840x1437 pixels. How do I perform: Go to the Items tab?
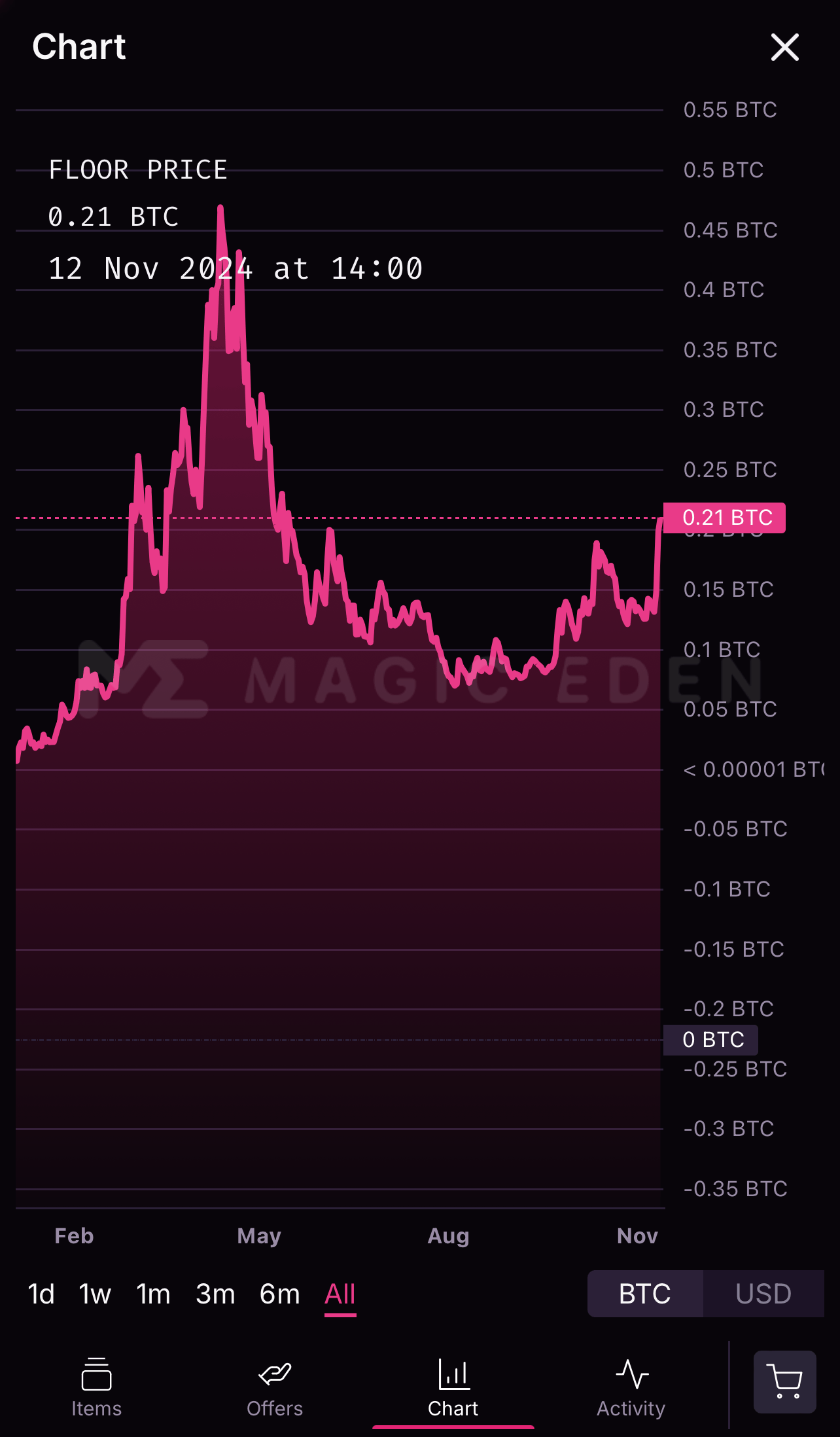96,1387
